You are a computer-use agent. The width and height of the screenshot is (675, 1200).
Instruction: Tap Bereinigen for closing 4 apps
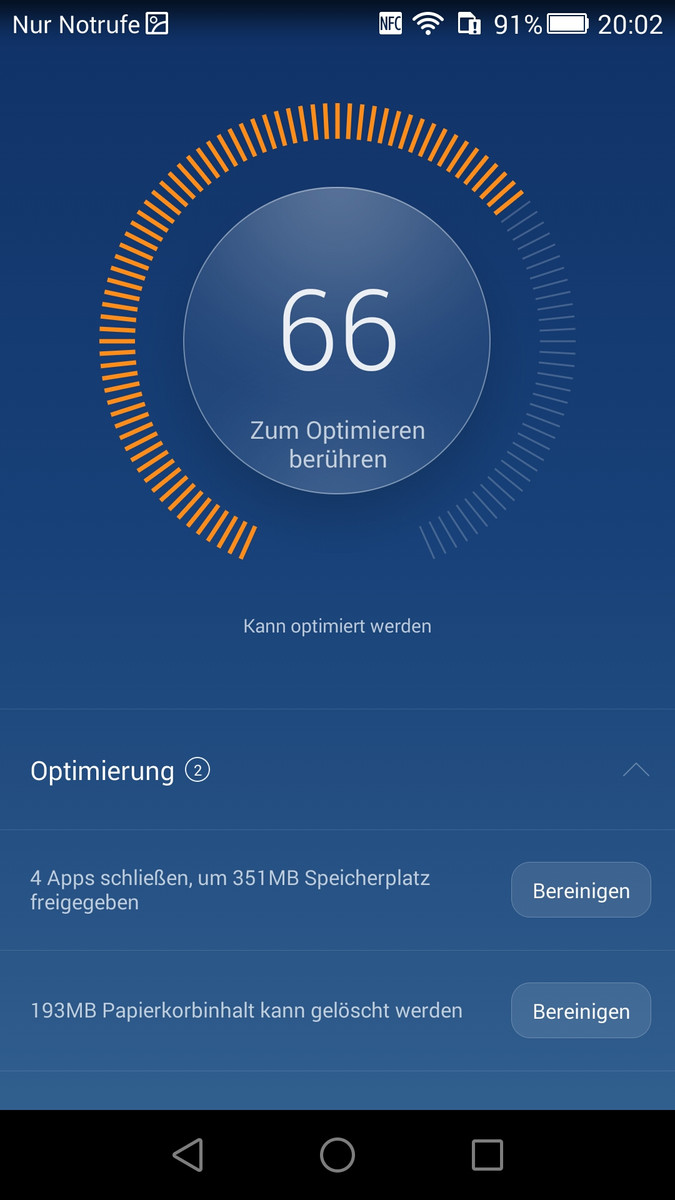click(581, 890)
